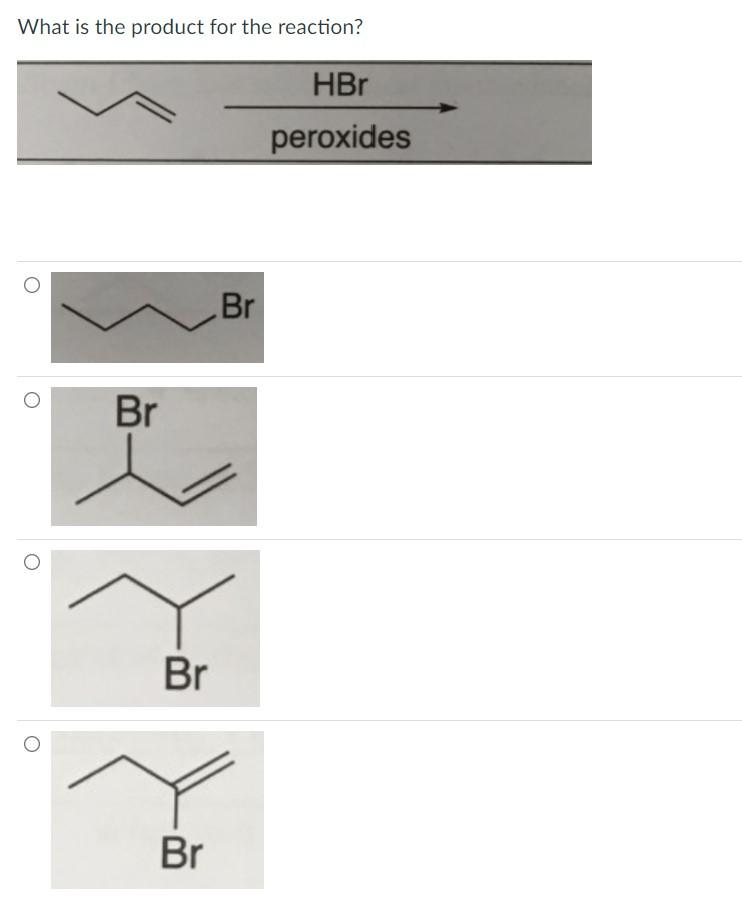The width and height of the screenshot is (742, 918).
Task: Click the Br label in the third answer
Action: coord(184,675)
